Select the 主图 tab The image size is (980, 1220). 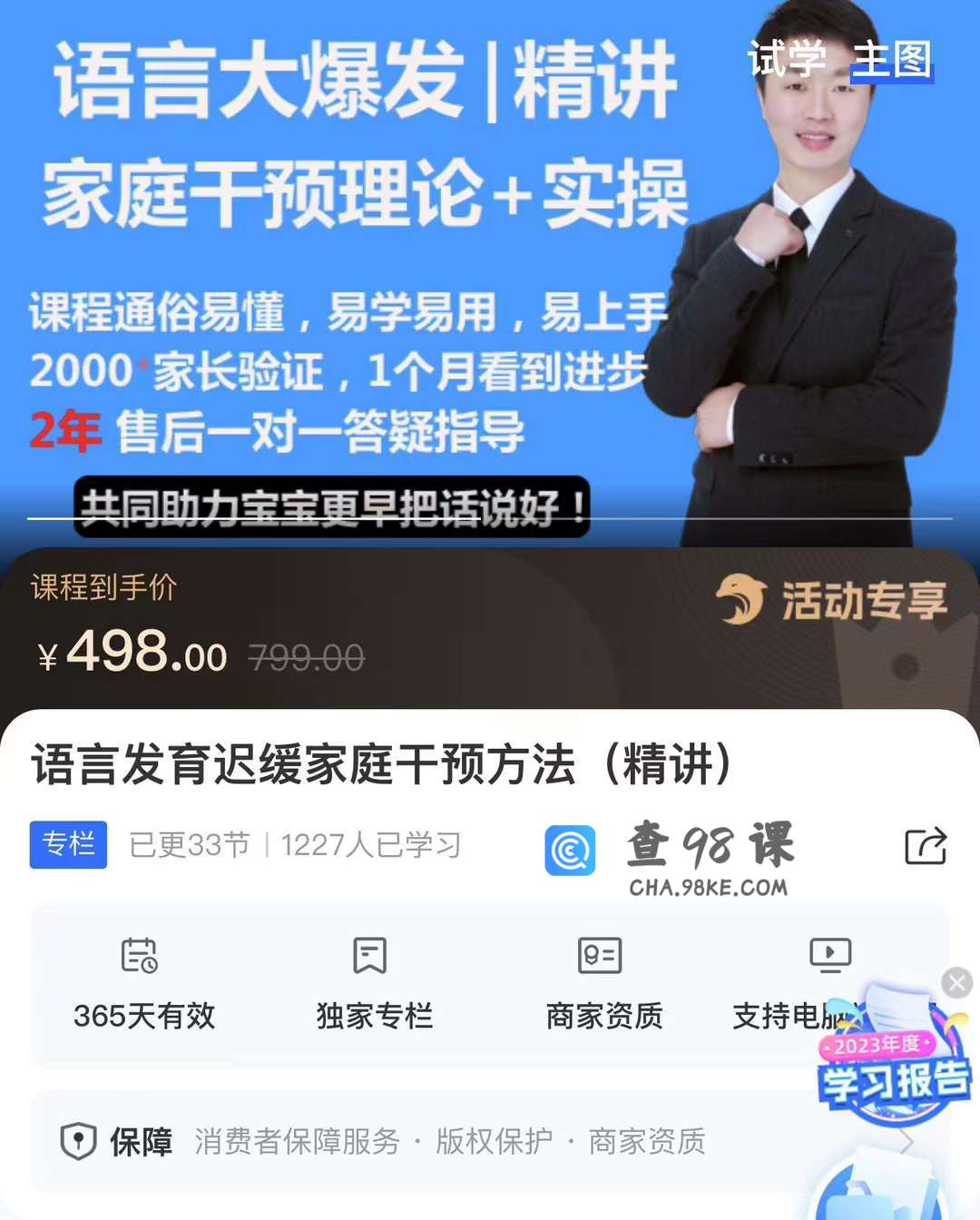pos(892,60)
